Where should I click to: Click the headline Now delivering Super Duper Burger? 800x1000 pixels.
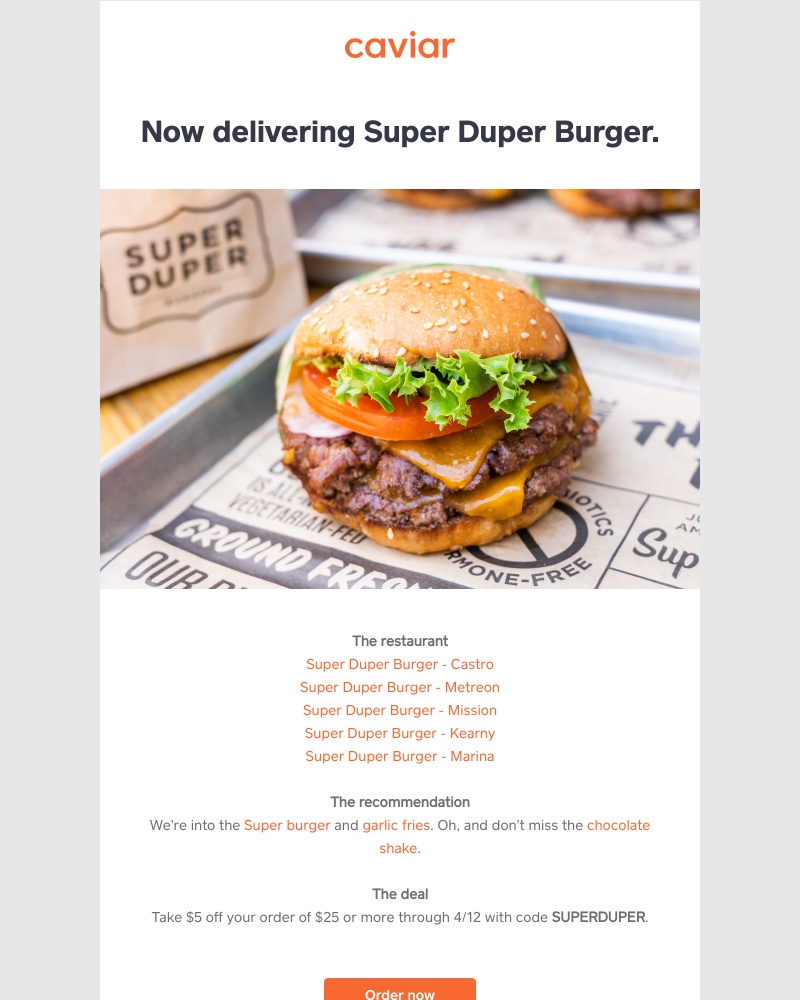(x=399, y=132)
